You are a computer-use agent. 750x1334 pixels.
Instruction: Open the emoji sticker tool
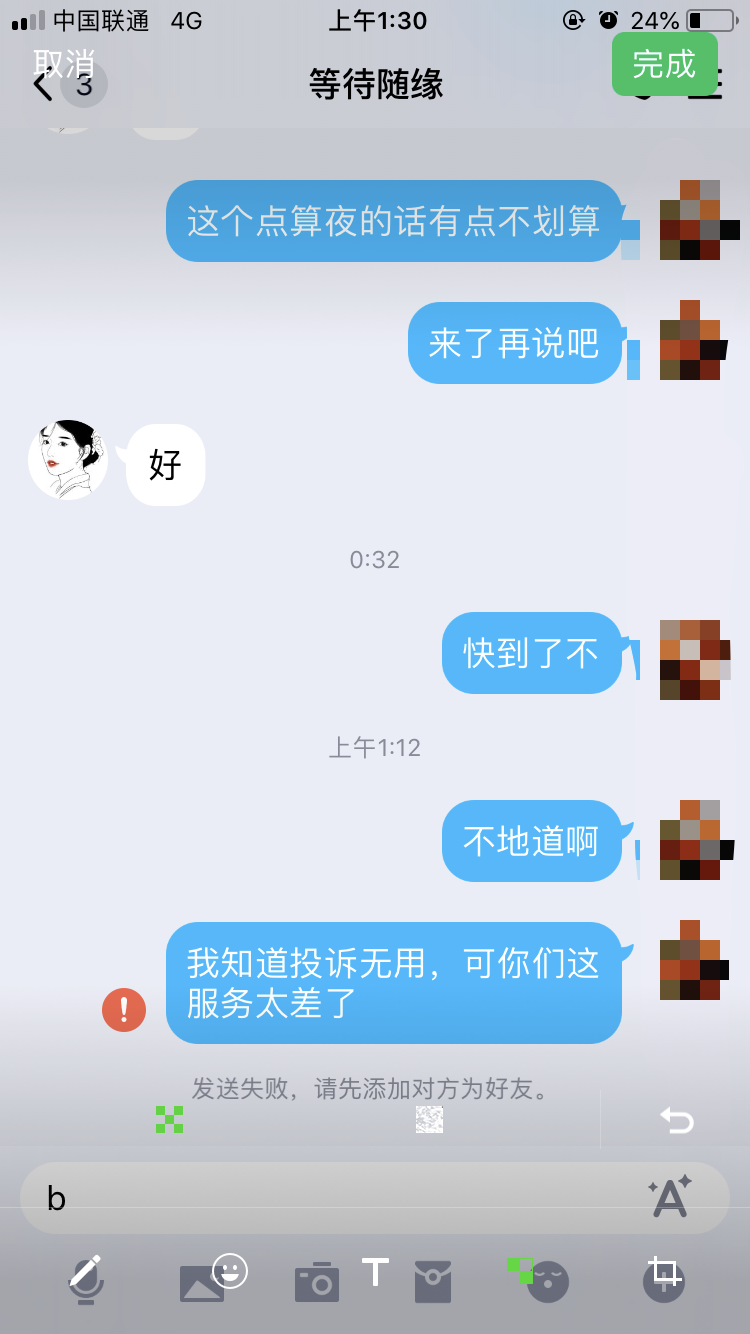click(x=230, y=1270)
